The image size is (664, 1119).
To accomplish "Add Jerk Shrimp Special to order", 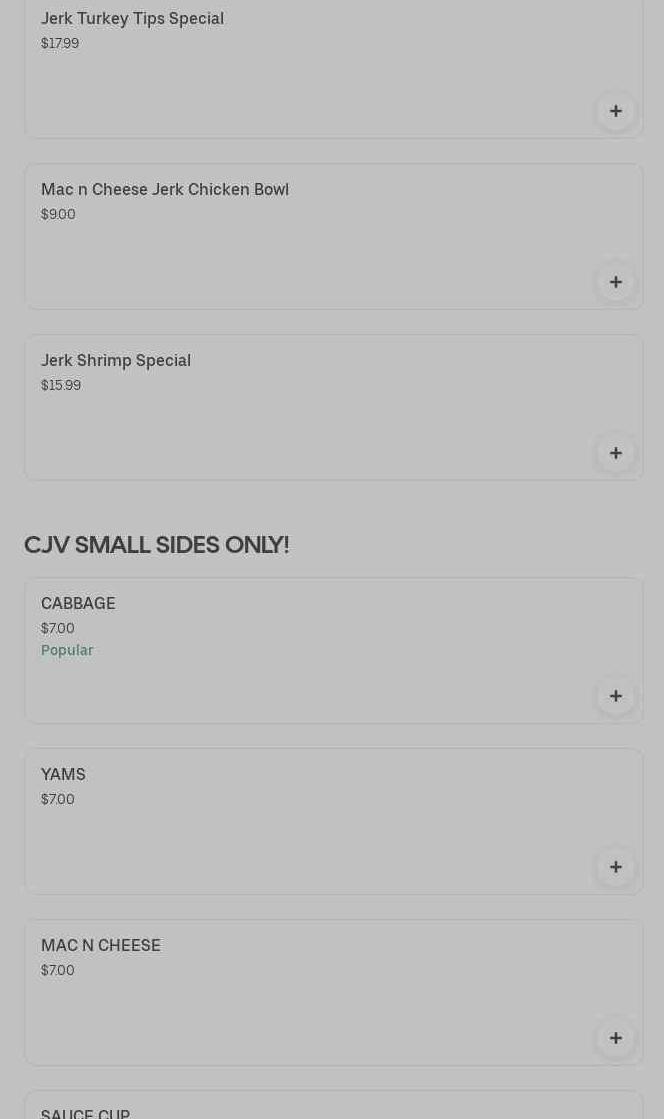I will pos(615,453).
